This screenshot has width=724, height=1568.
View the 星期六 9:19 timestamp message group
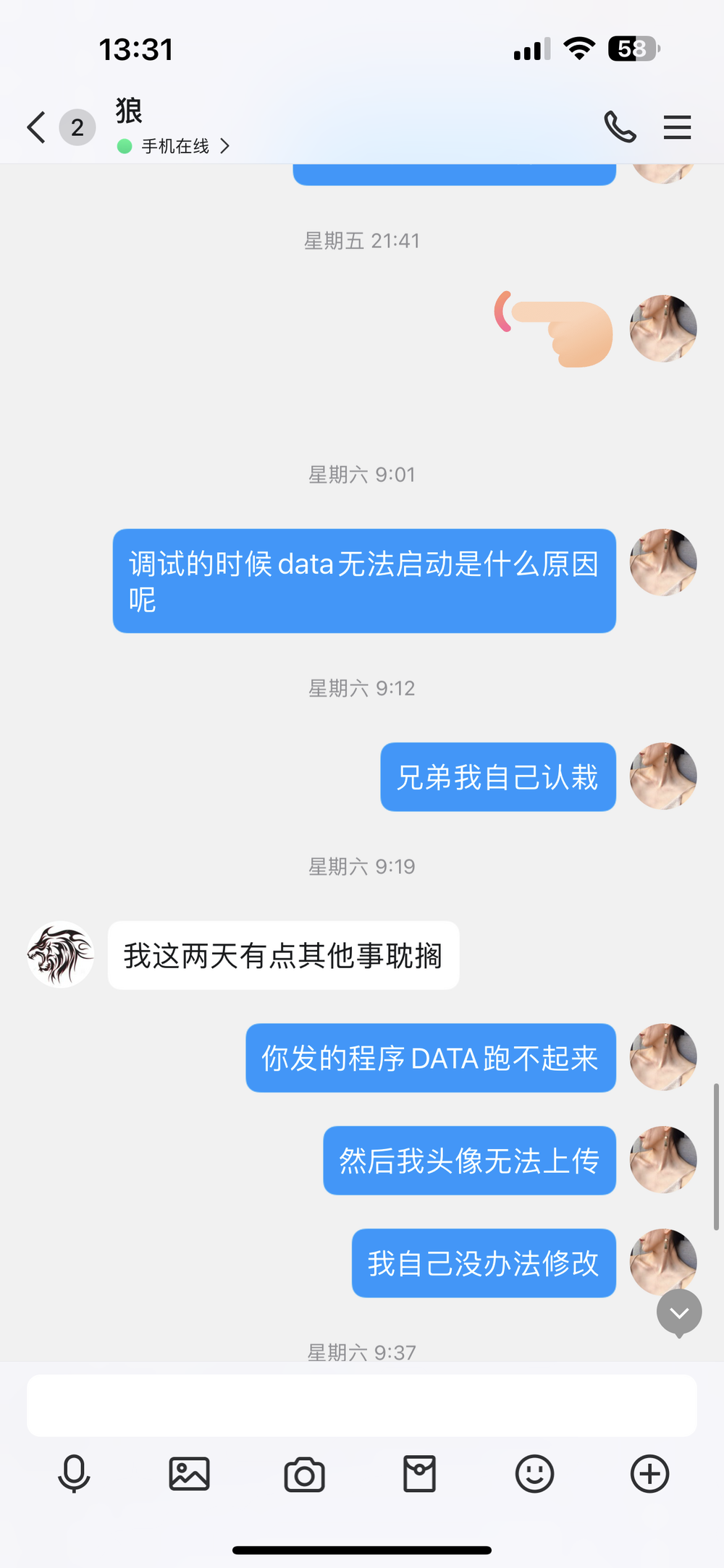[x=362, y=866]
